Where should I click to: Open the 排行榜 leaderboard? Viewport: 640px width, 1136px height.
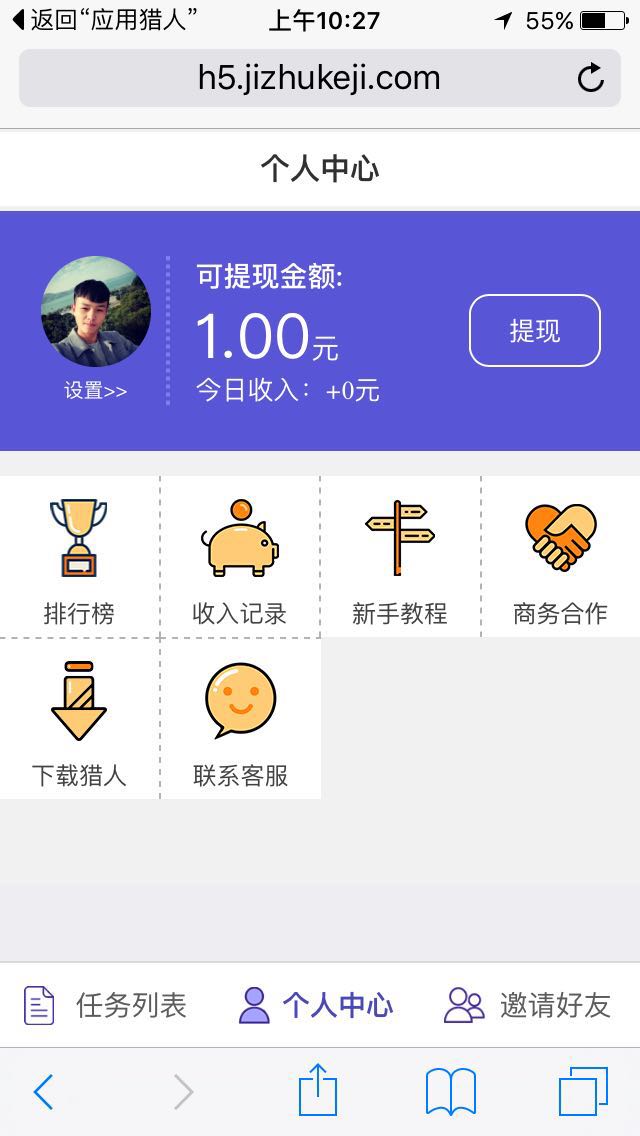79,557
